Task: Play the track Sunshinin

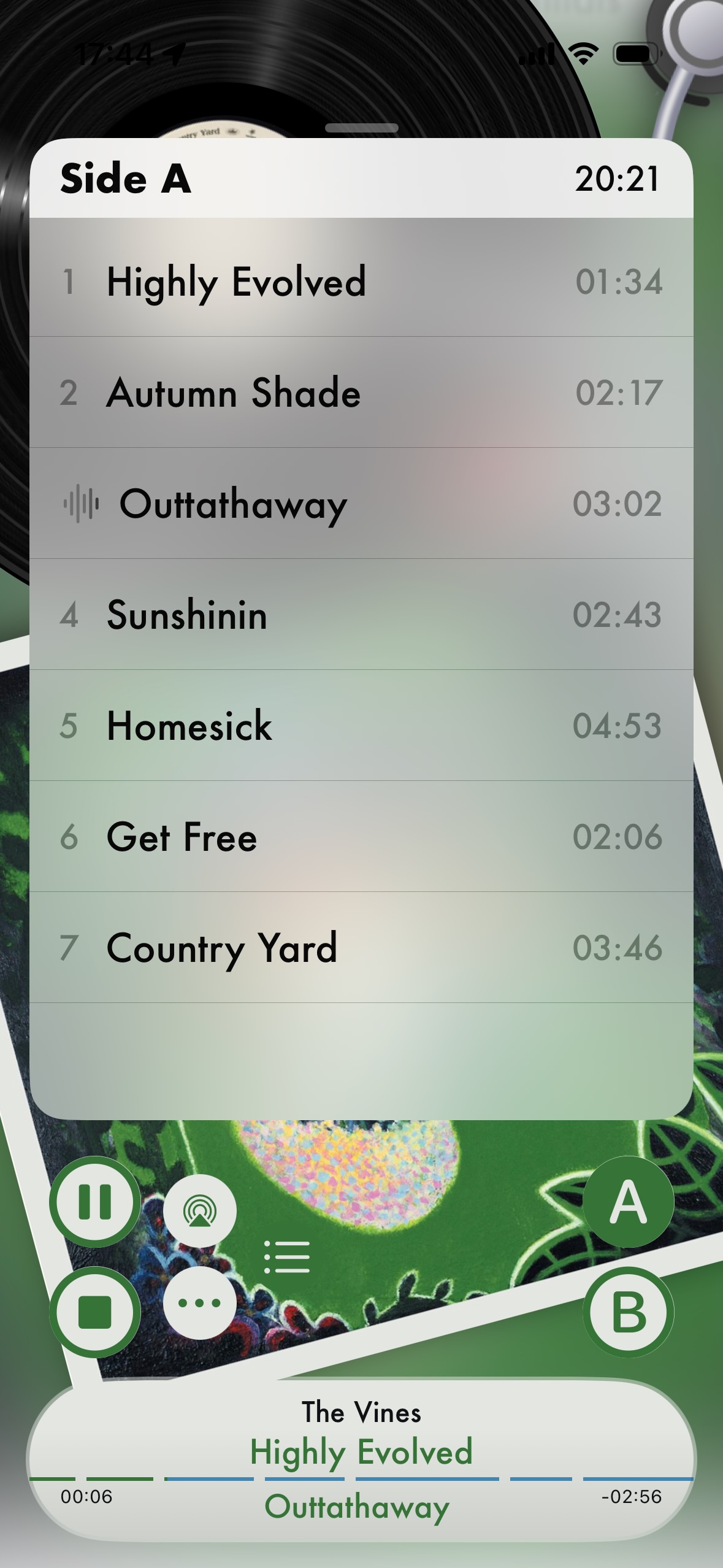Action: tap(361, 615)
